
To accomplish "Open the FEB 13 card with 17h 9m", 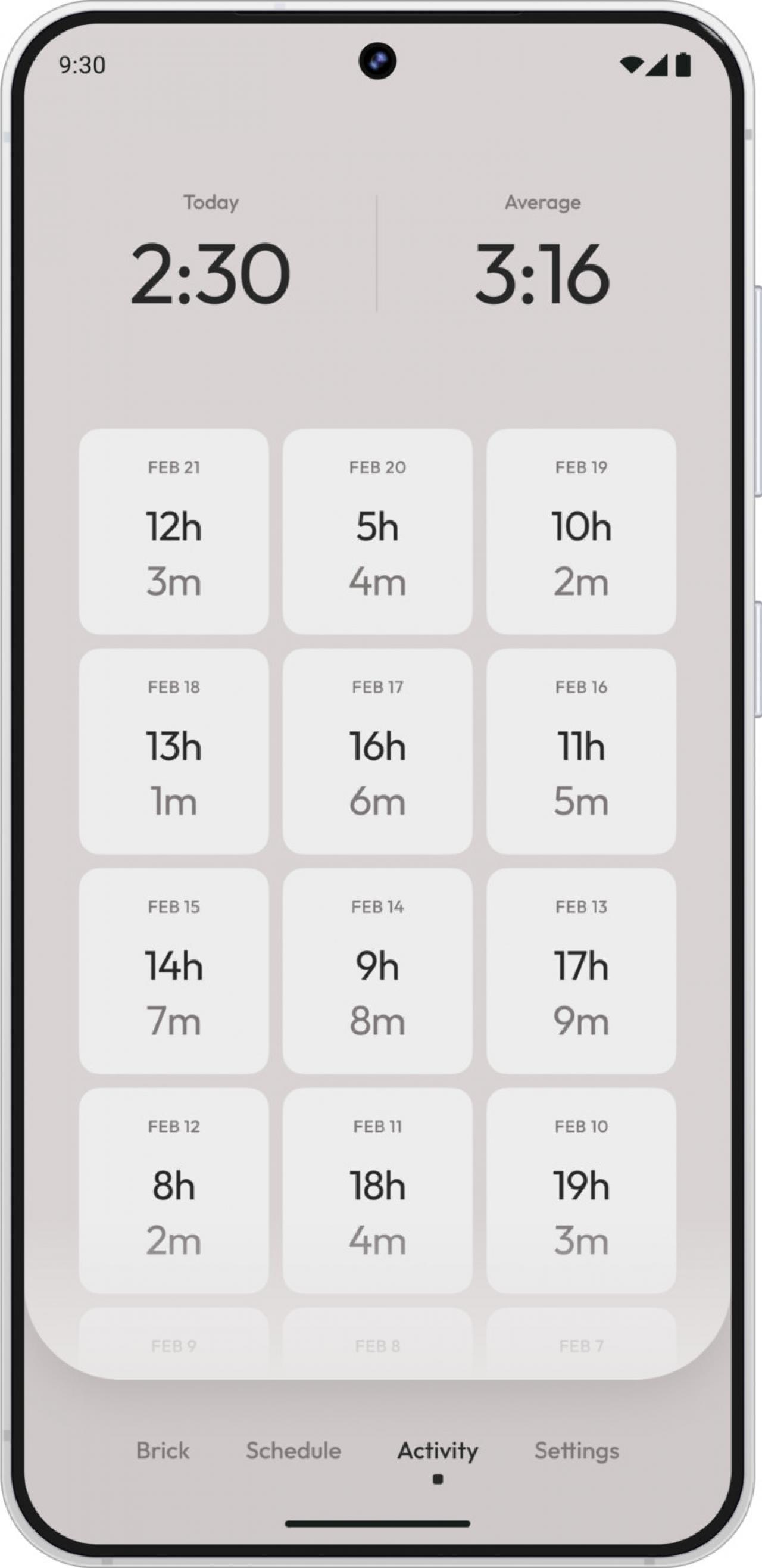I will point(581,970).
